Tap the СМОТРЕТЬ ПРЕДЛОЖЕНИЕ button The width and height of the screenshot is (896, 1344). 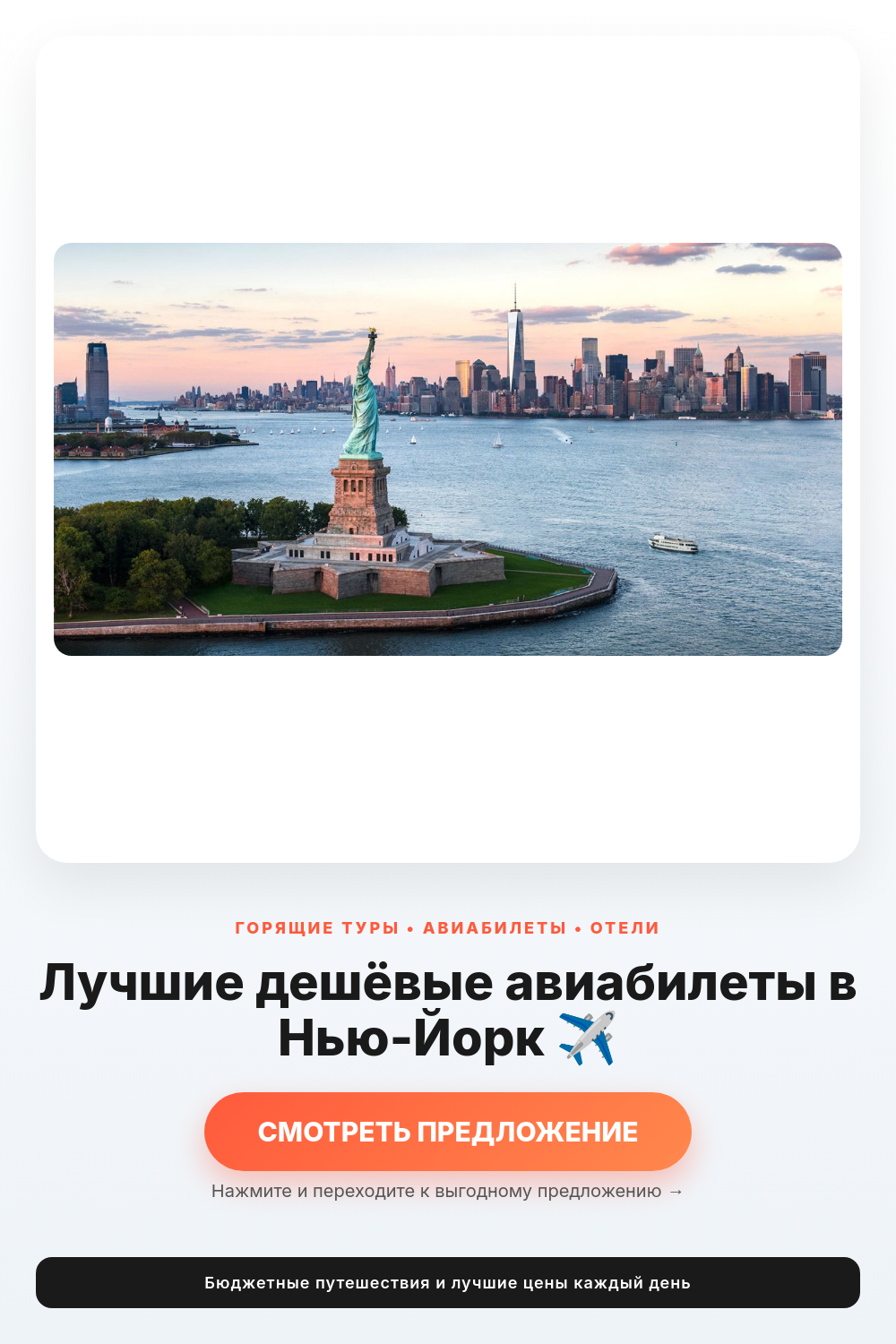(x=448, y=1132)
